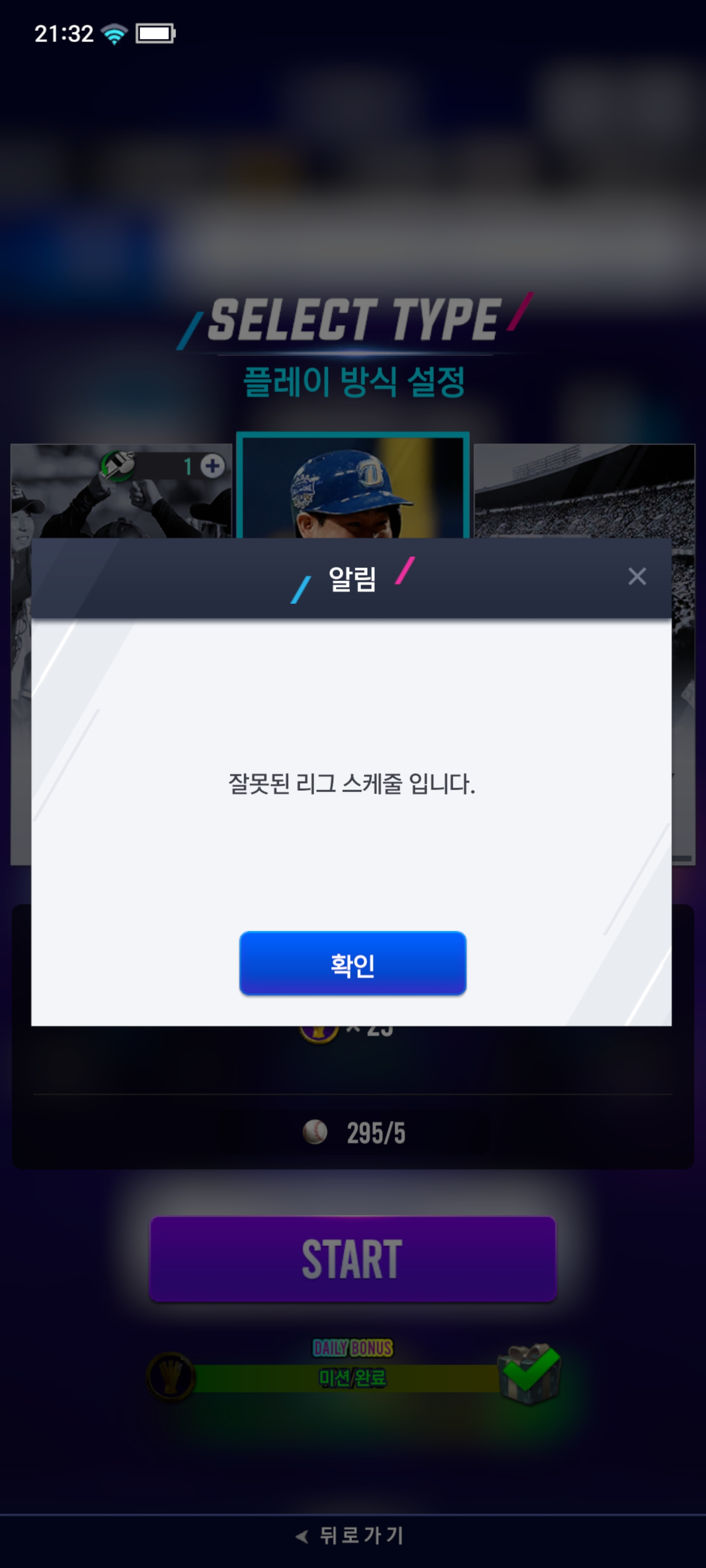
Task: Close the 알림 dialog with X
Action: click(636, 576)
